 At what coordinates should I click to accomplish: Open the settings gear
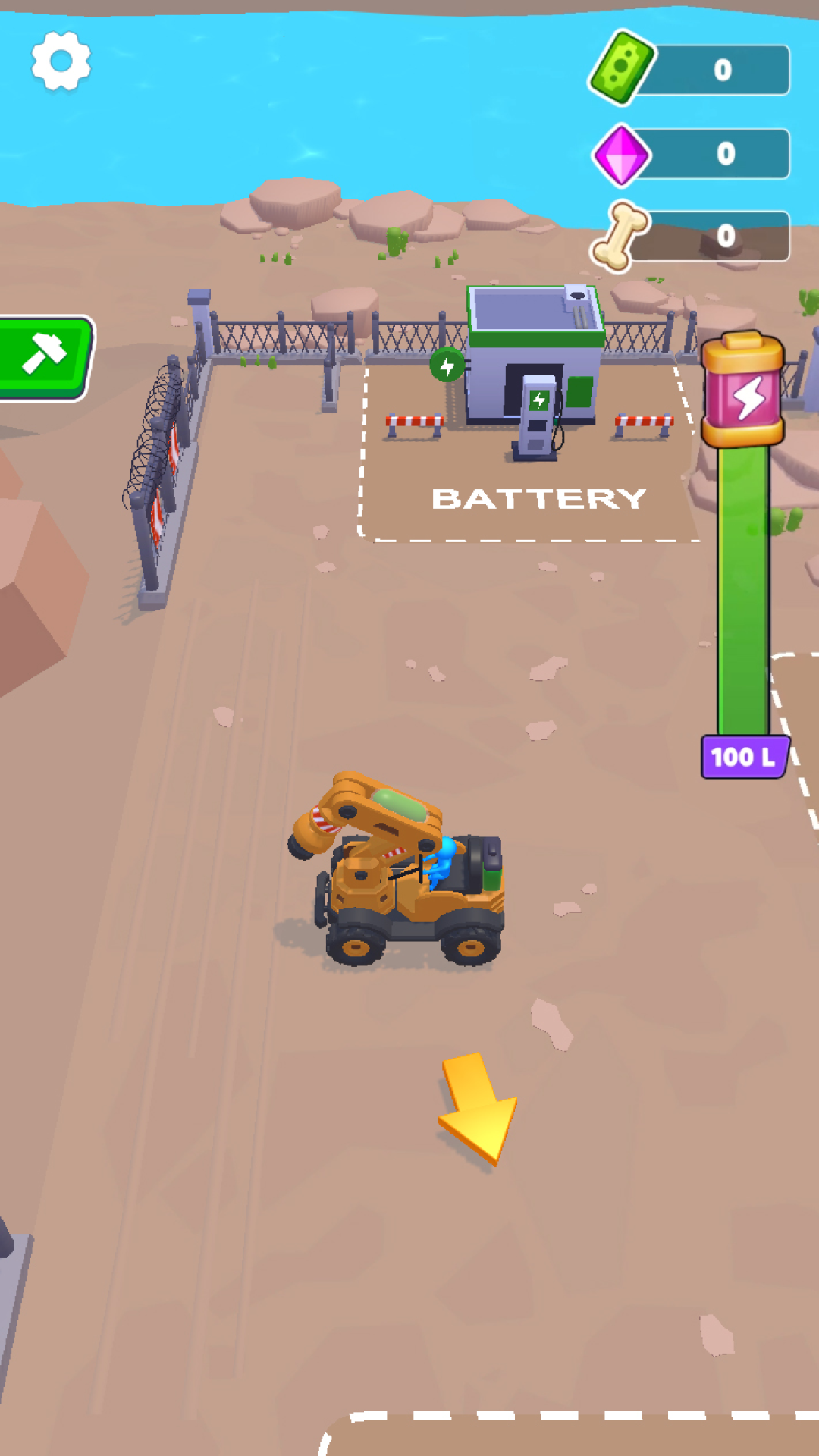coord(61,61)
